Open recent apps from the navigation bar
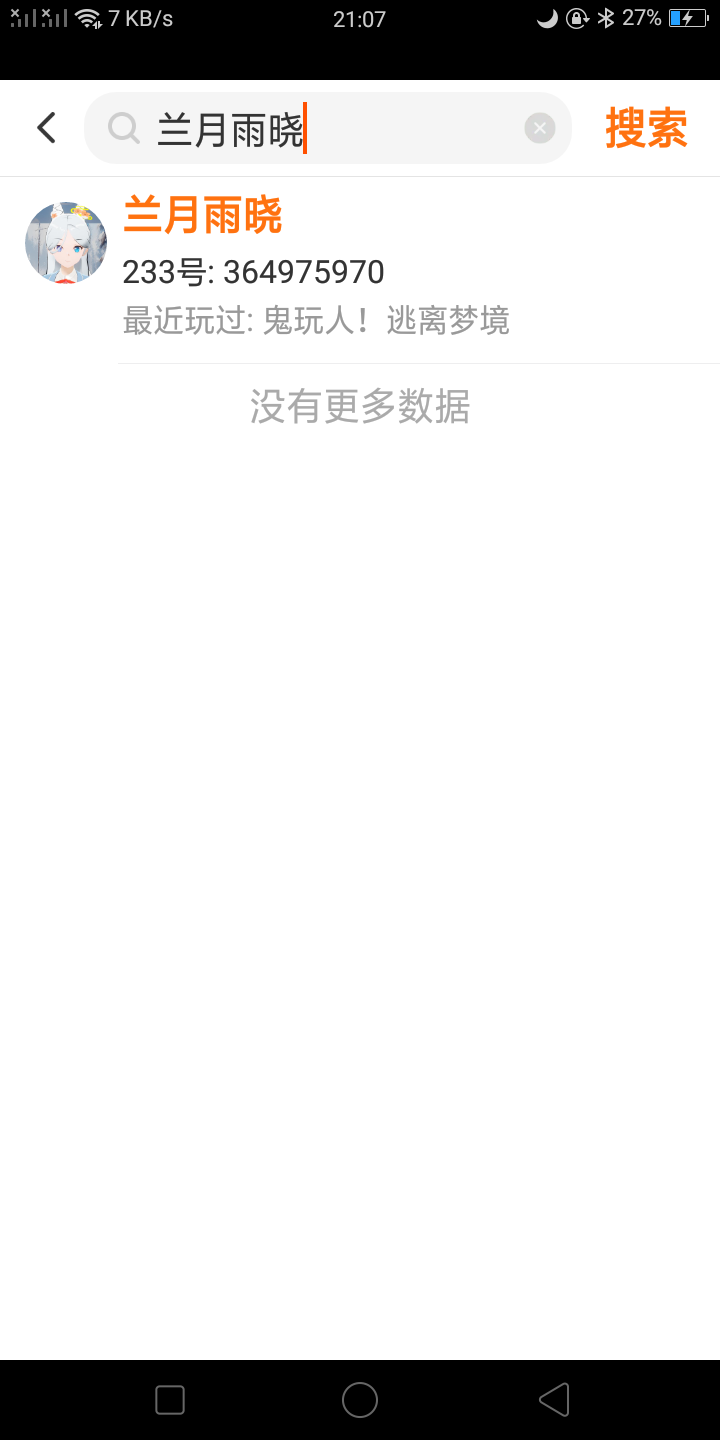The height and width of the screenshot is (1440, 720). (x=170, y=1400)
